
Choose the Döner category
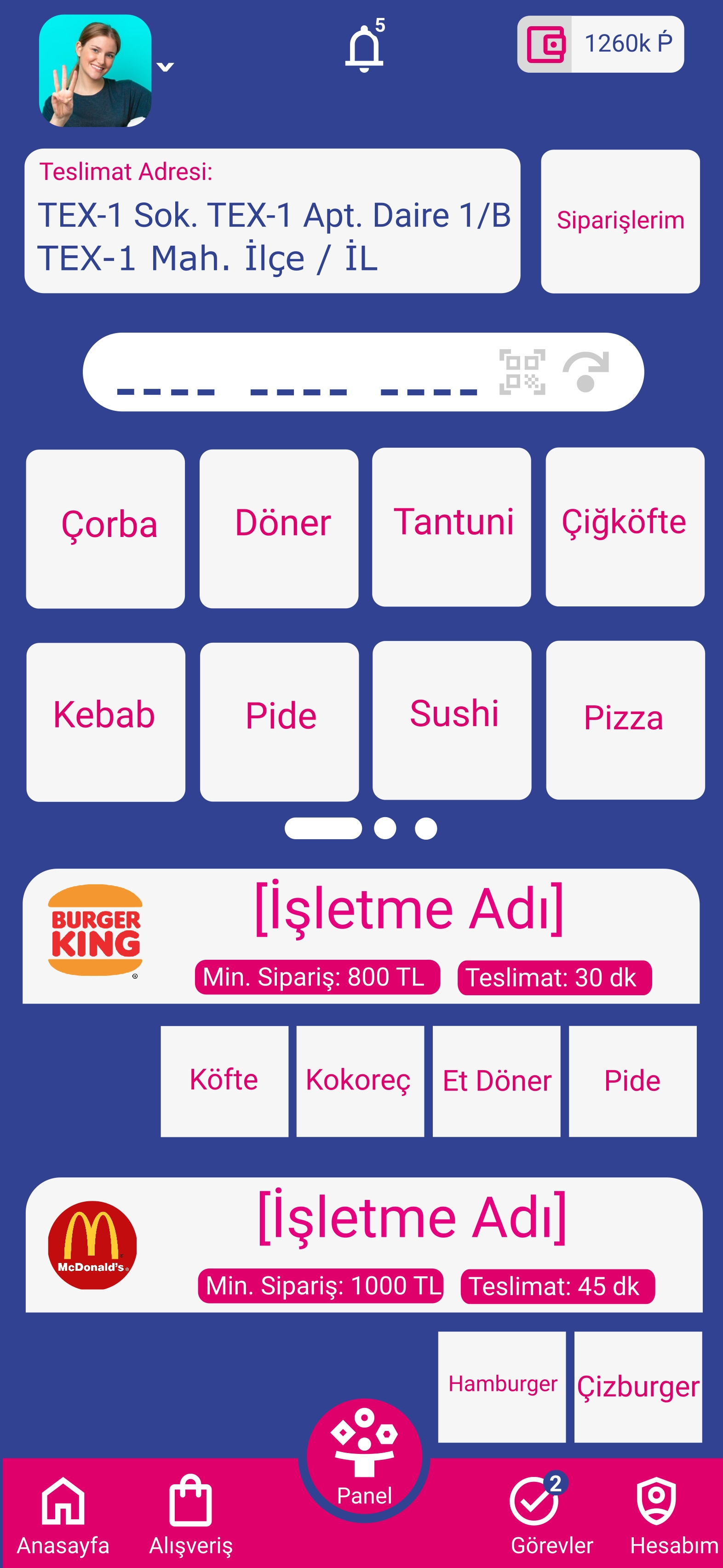tap(279, 528)
